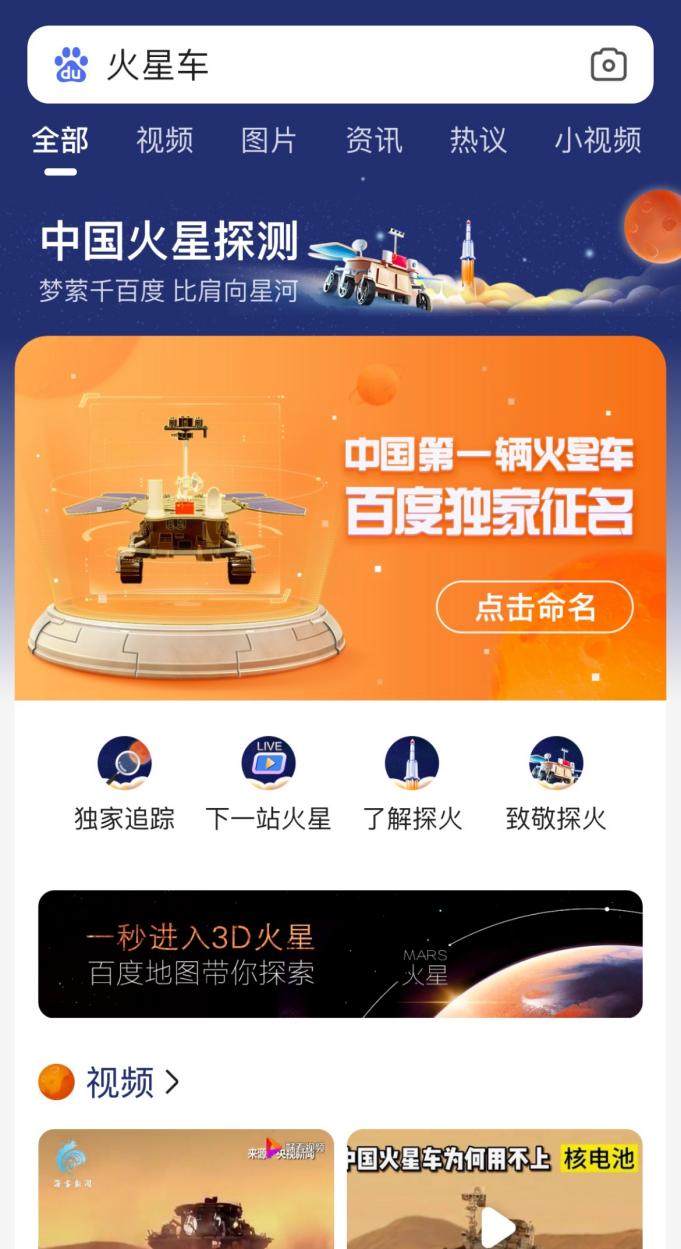
Task: Switch to the 小视频 tab
Action: [x=597, y=141]
